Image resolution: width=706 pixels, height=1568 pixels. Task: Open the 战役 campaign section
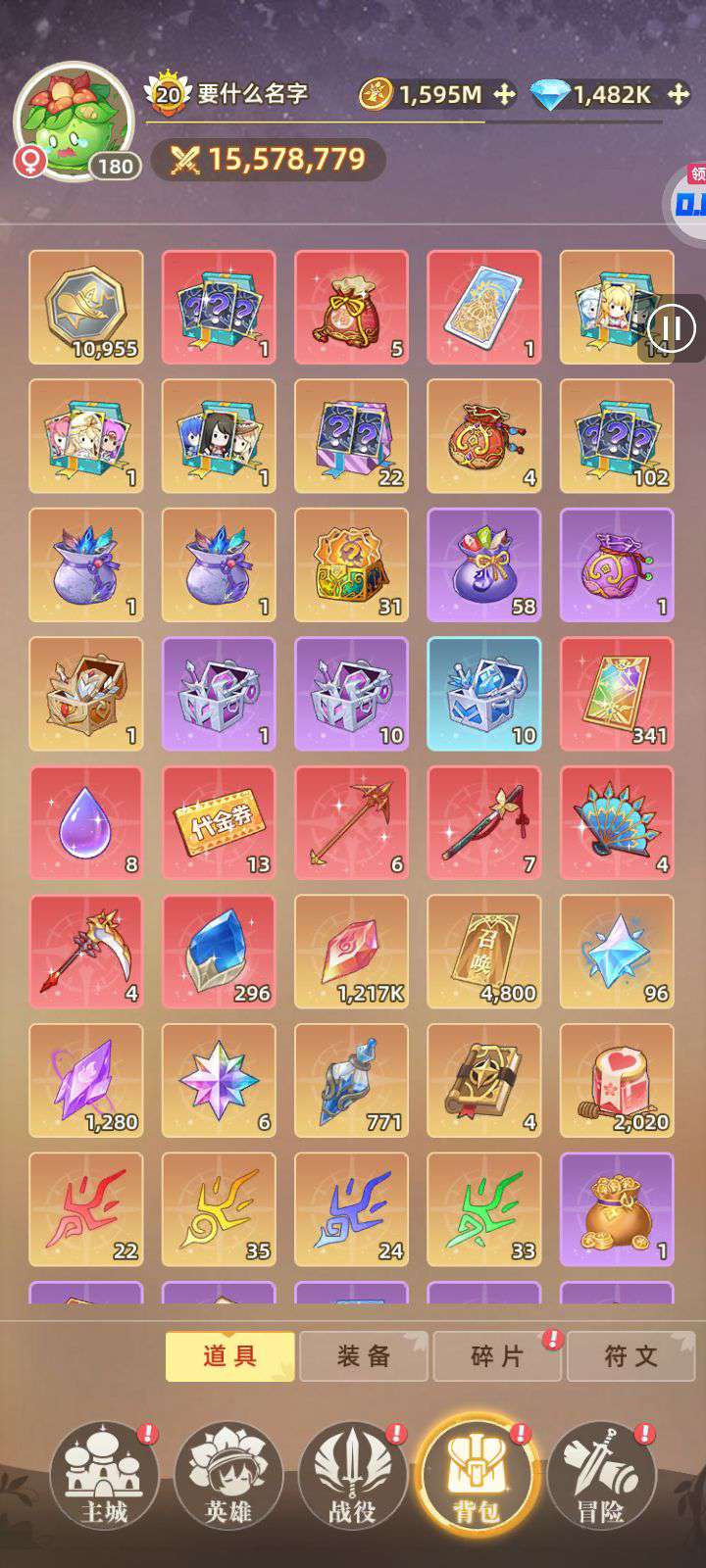352,1477
